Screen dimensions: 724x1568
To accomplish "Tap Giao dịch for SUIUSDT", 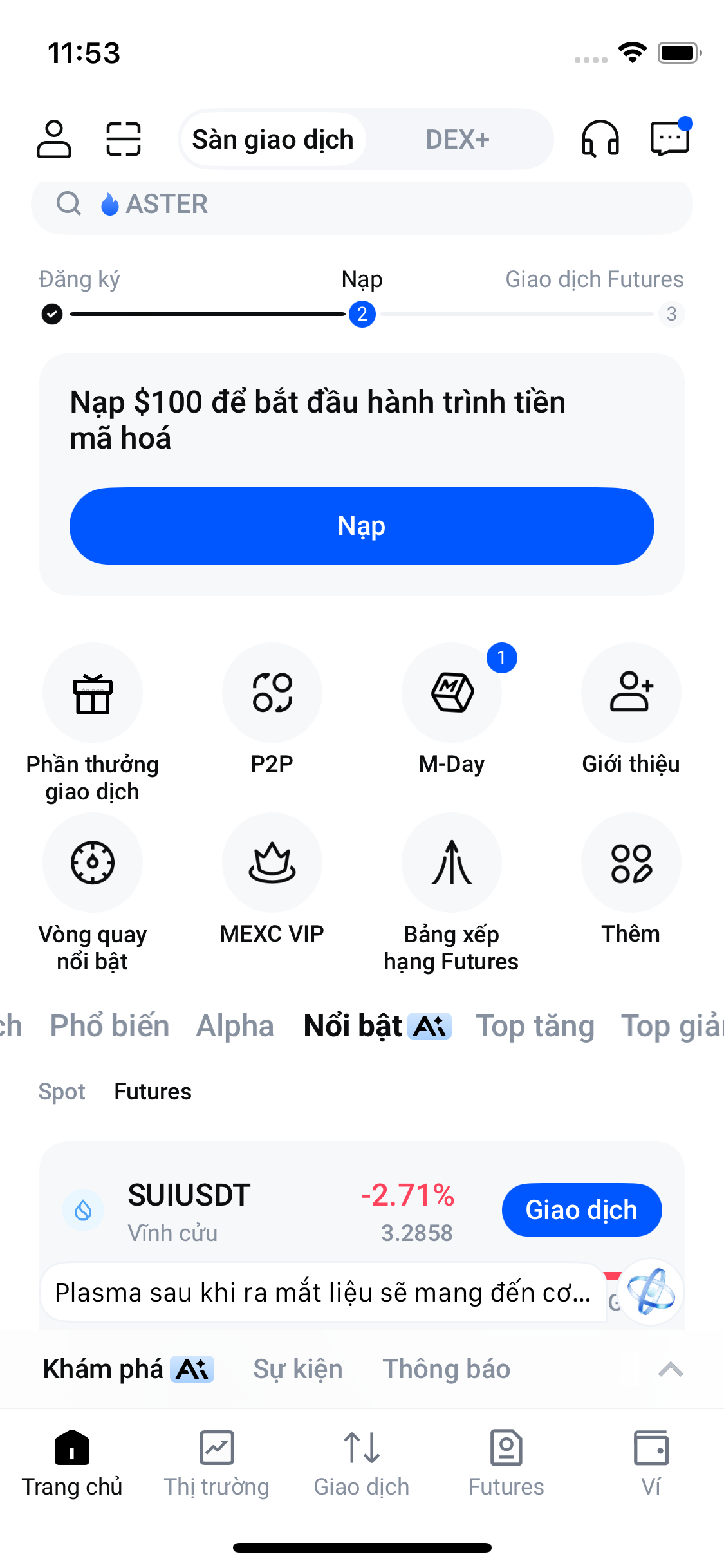I will (x=581, y=1210).
